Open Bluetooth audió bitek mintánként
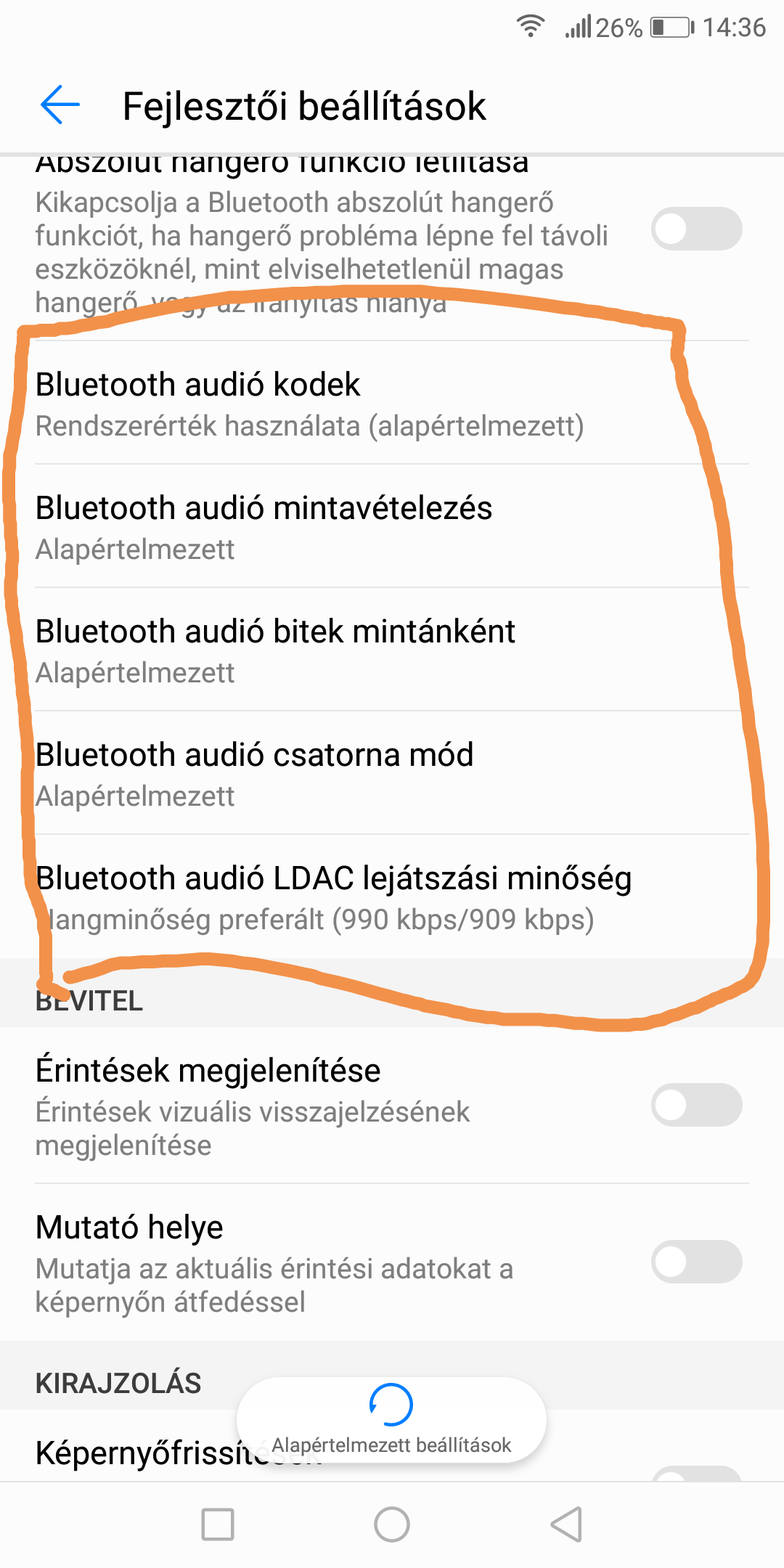Image resolution: width=784 pixels, height=1568 pixels. [392, 650]
